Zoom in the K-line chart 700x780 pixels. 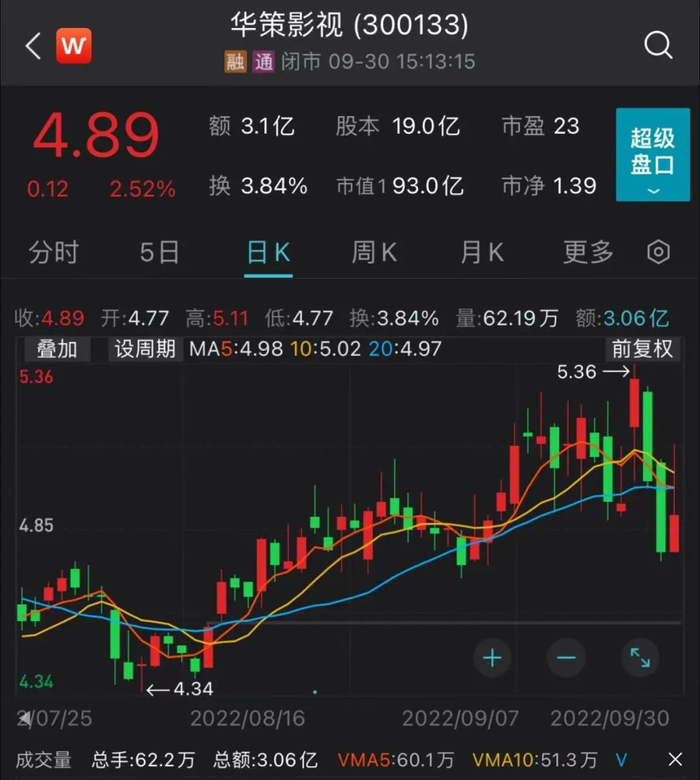pyautogui.click(x=492, y=657)
